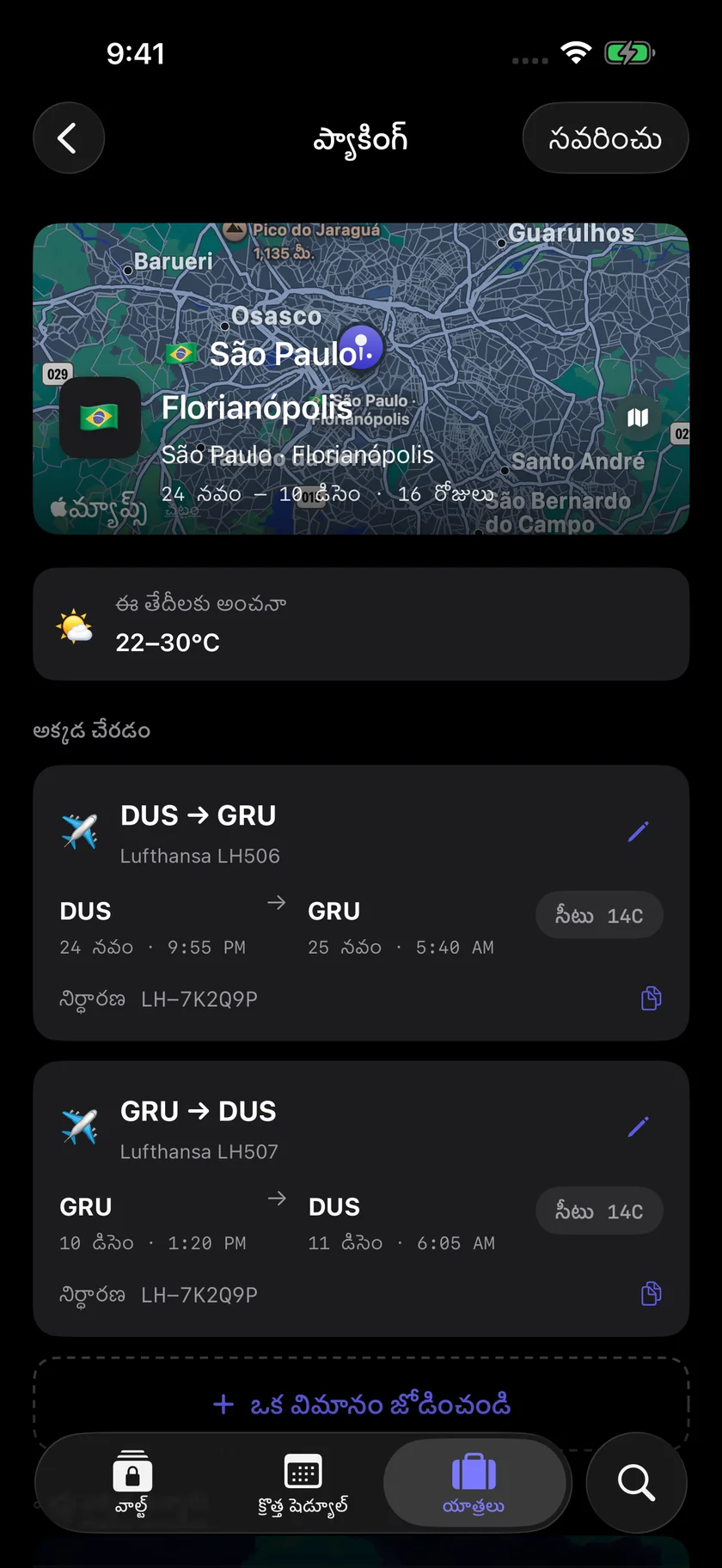This screenshot has height=1568, width=722.
Task: Copy confirmation code of LH506 flight
Action: (652, 998)
